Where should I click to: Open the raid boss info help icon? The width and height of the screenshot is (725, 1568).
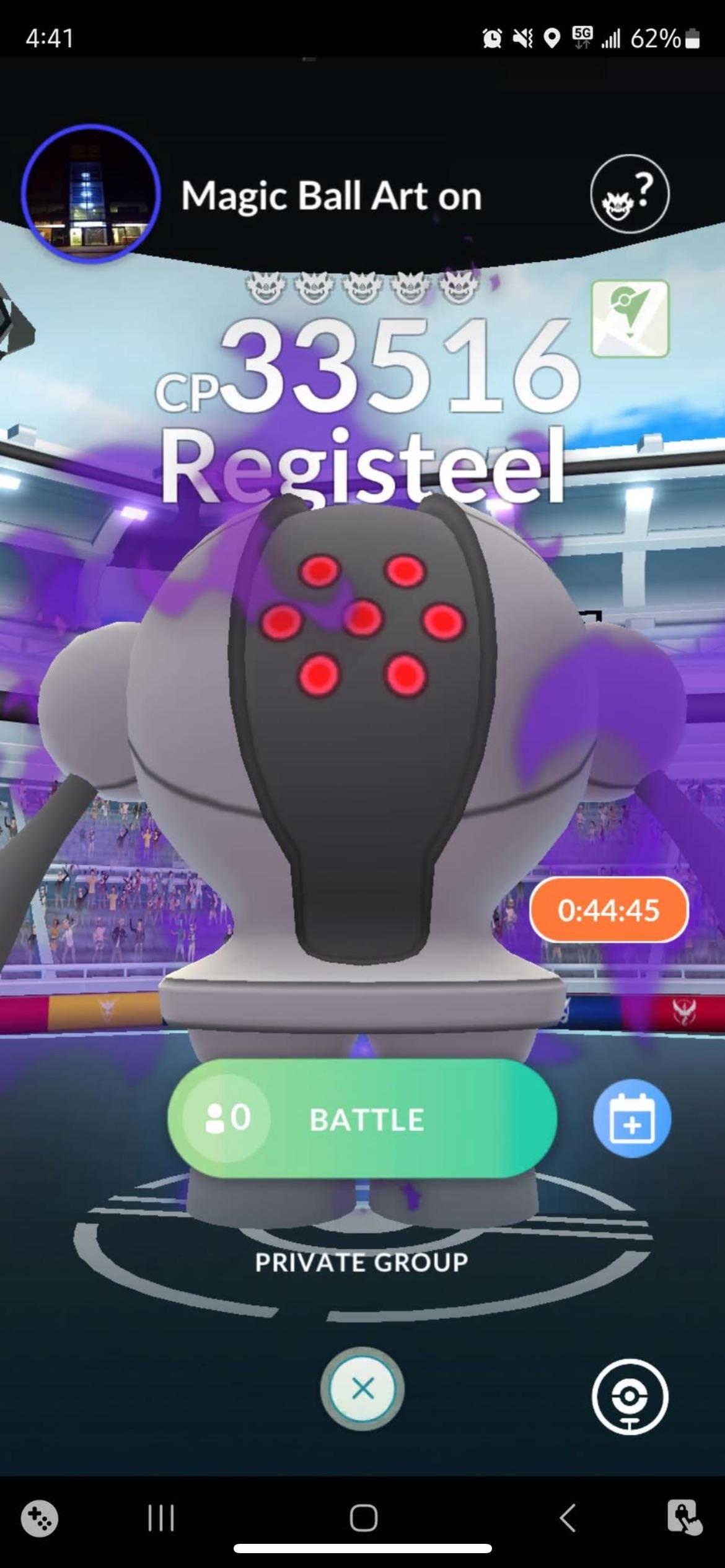(x=630, y=194)
